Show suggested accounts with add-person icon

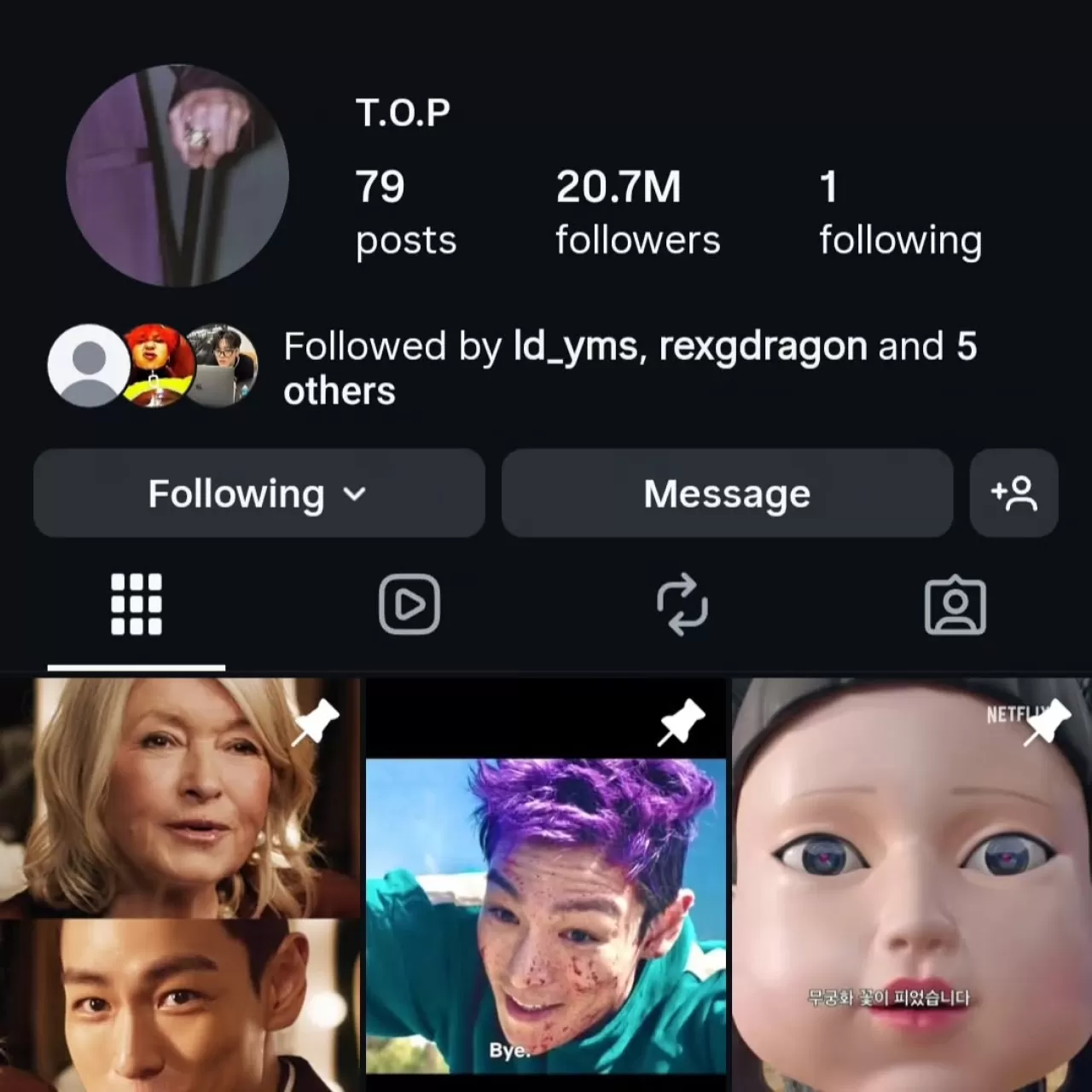click(1014, 493)
